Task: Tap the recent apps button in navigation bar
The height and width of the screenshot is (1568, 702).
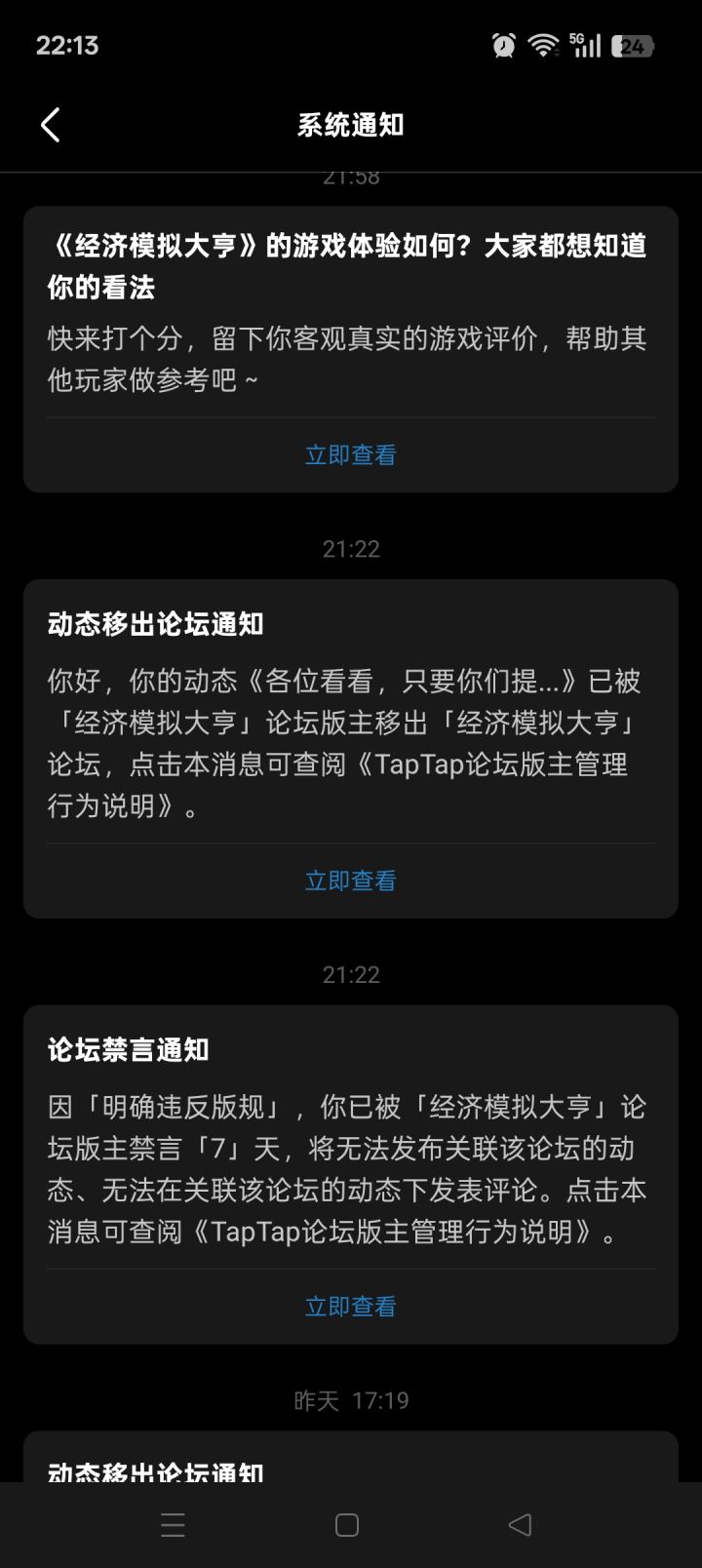Action: pos(174,1525)
